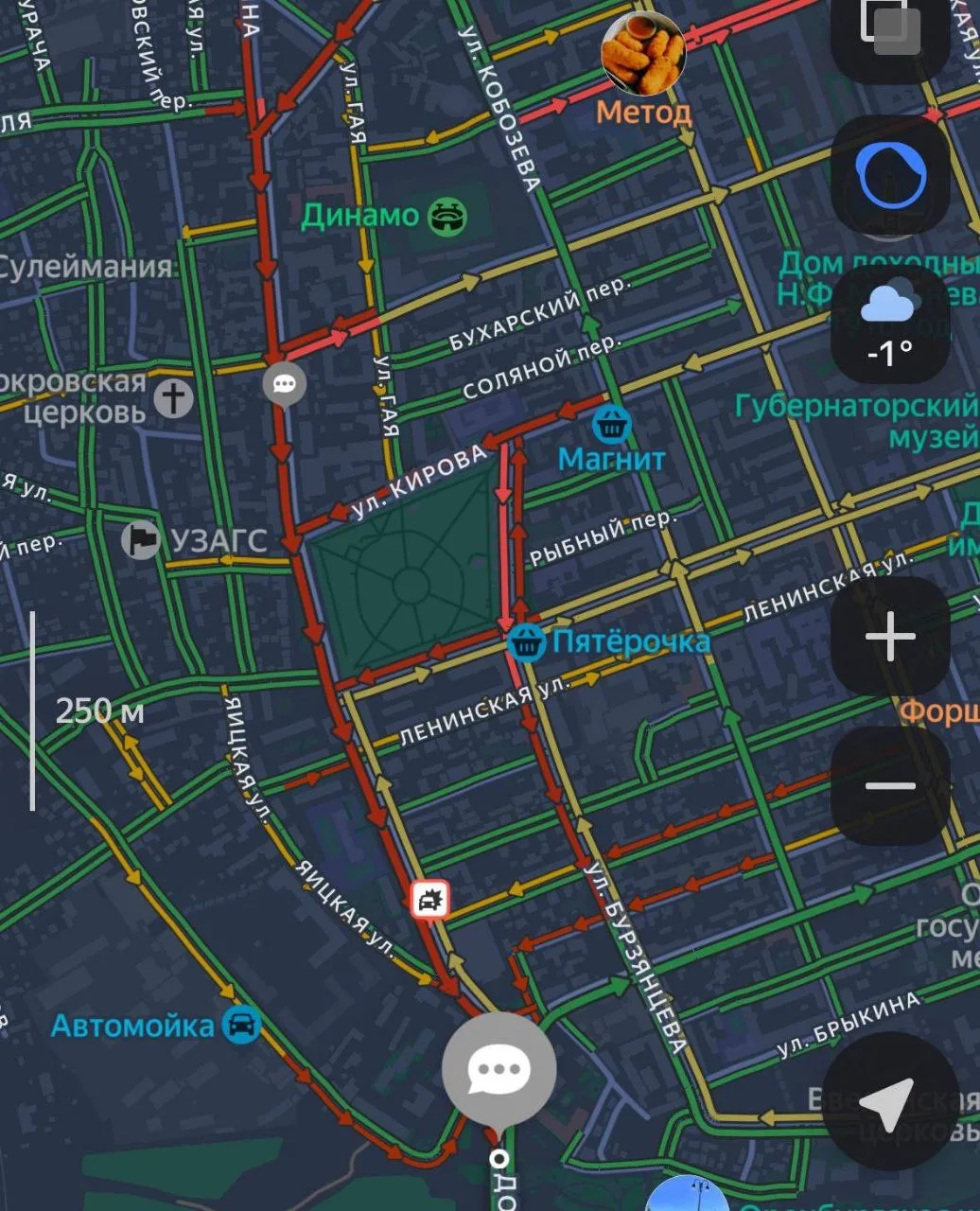Viewport: 980px width, 1211px height.
Task: Select the Динамо stadium marker
Action: tap(448, 217)
